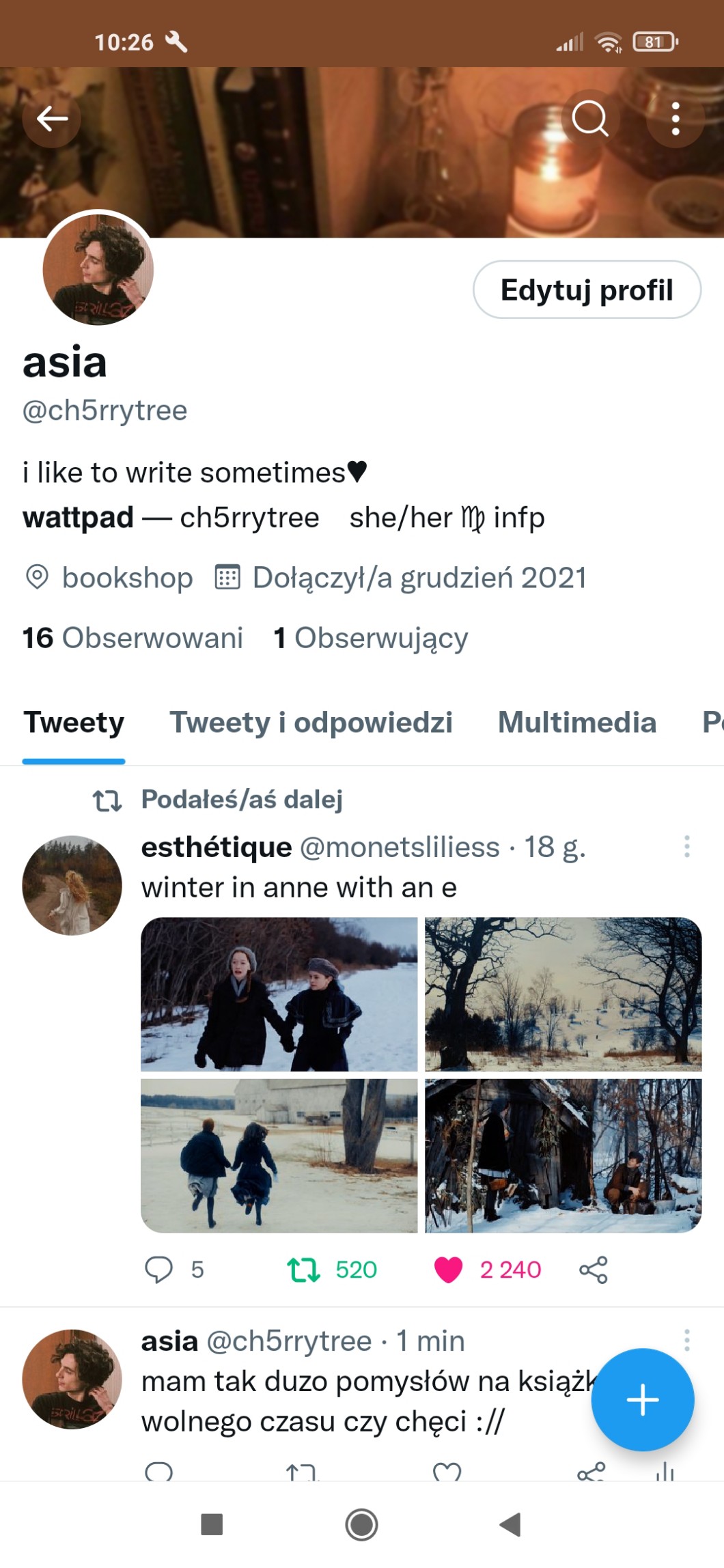This screenshot has width=724, height=1568.
Task: Unlike the esthétique tweet
Action: click(448, 1270)
